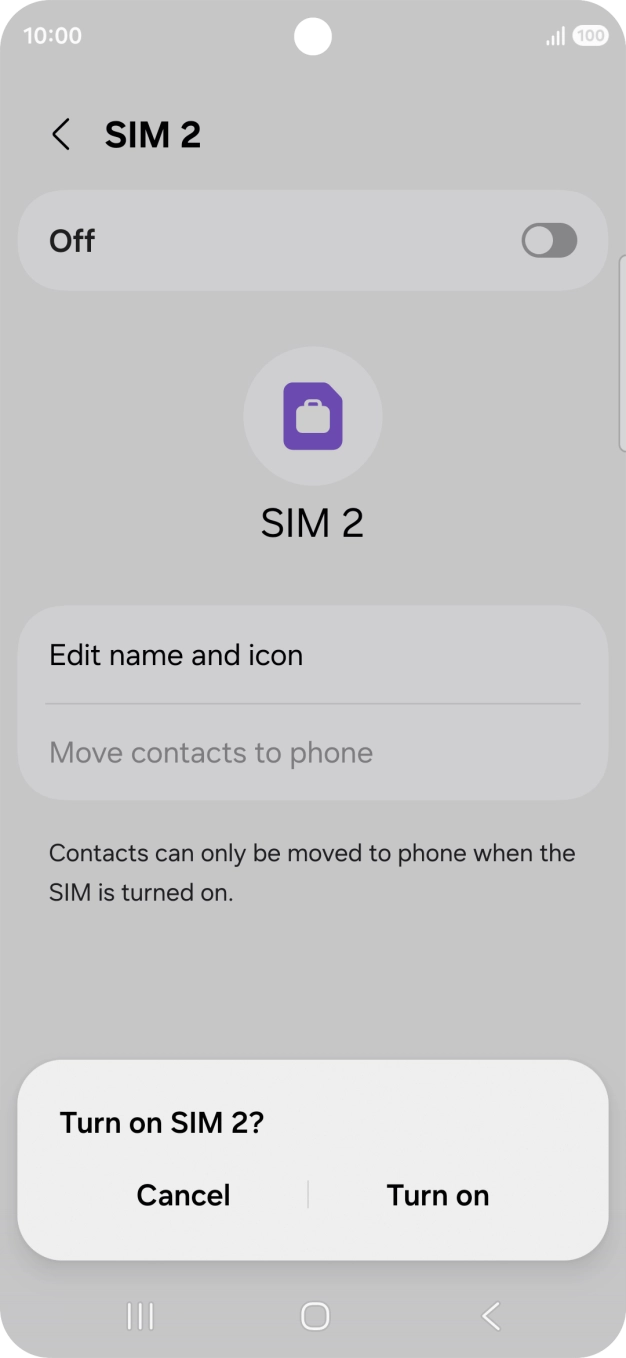Confirm turning on SIM 2
Screen dimensions: 626x1358
coord(438,1195)
